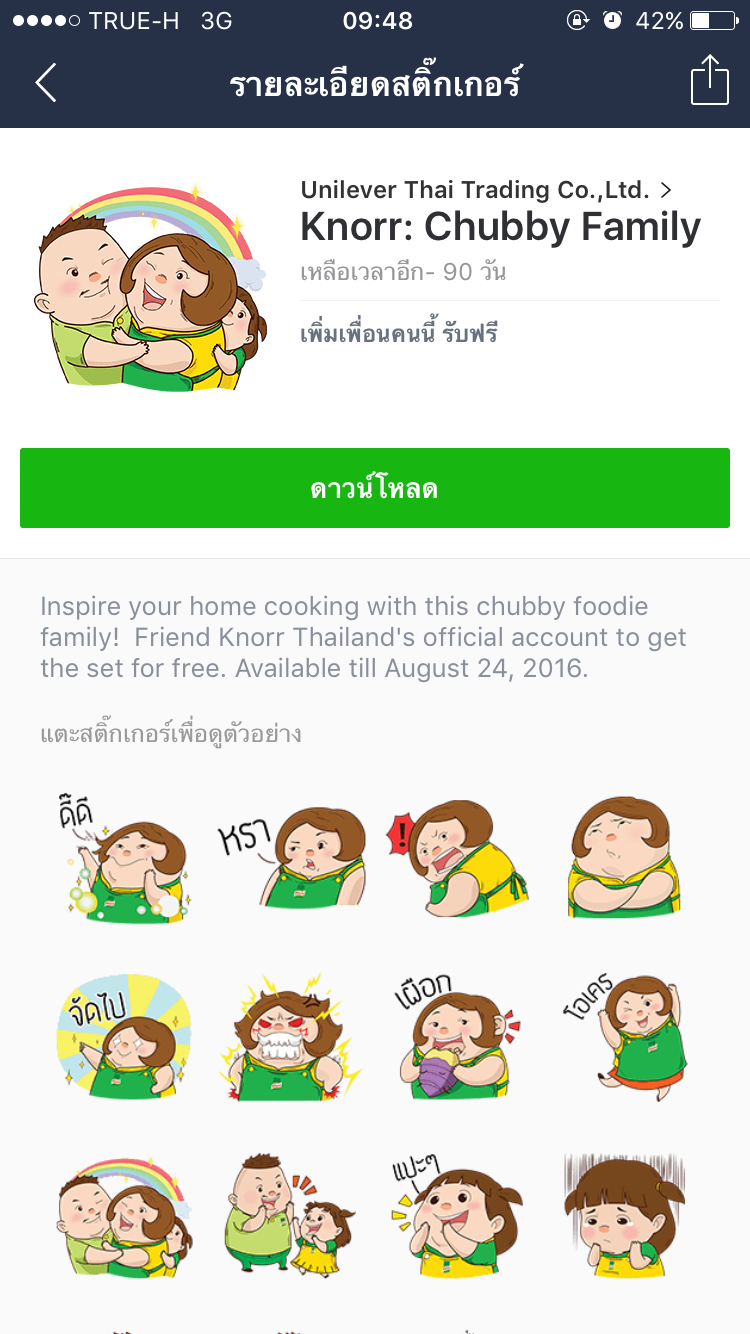Preview the gloomy girl sticker
The width and height of the screenshot is (750, 1334).
(625, 1216)
